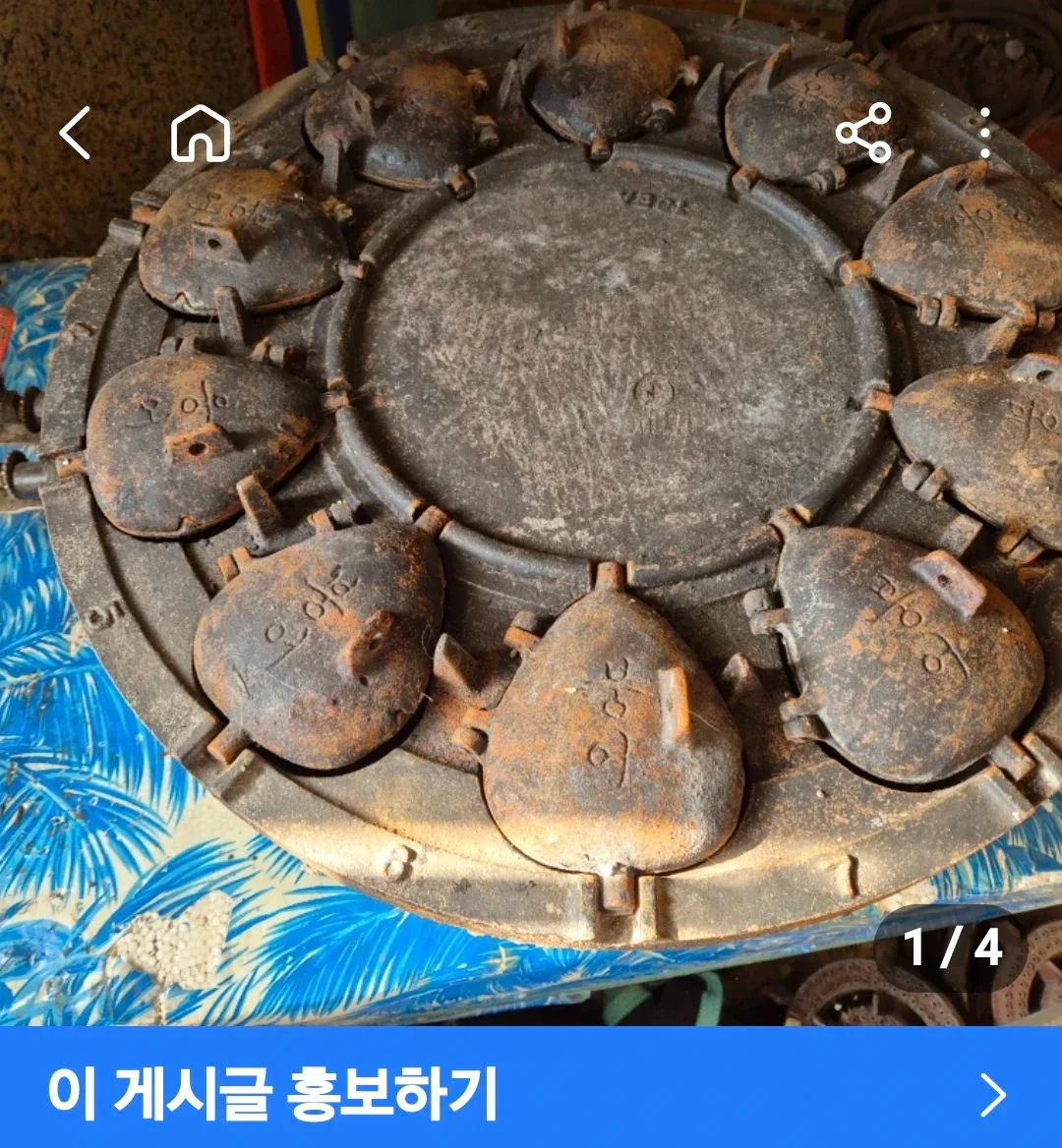1062x1148 pixels.
Task: Open 이 게시글 홍보하기 banner
Action: click(x=531, y=1093)
